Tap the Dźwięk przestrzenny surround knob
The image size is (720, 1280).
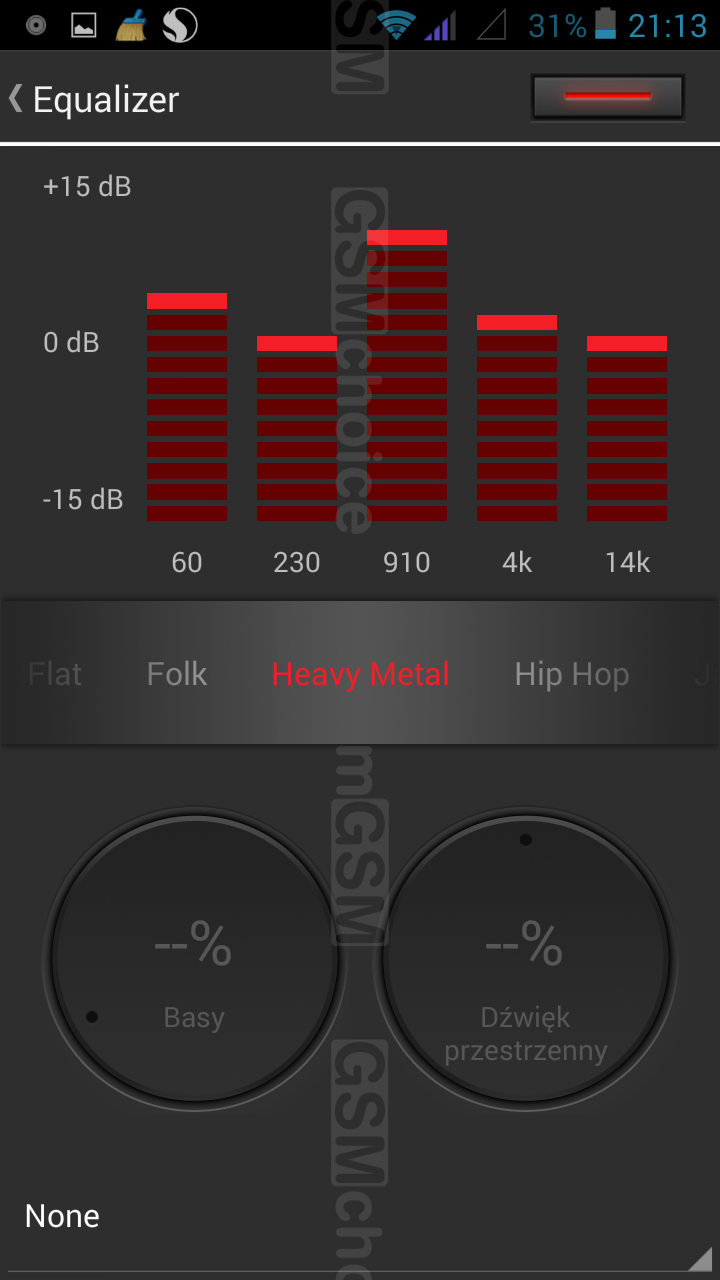526,960
